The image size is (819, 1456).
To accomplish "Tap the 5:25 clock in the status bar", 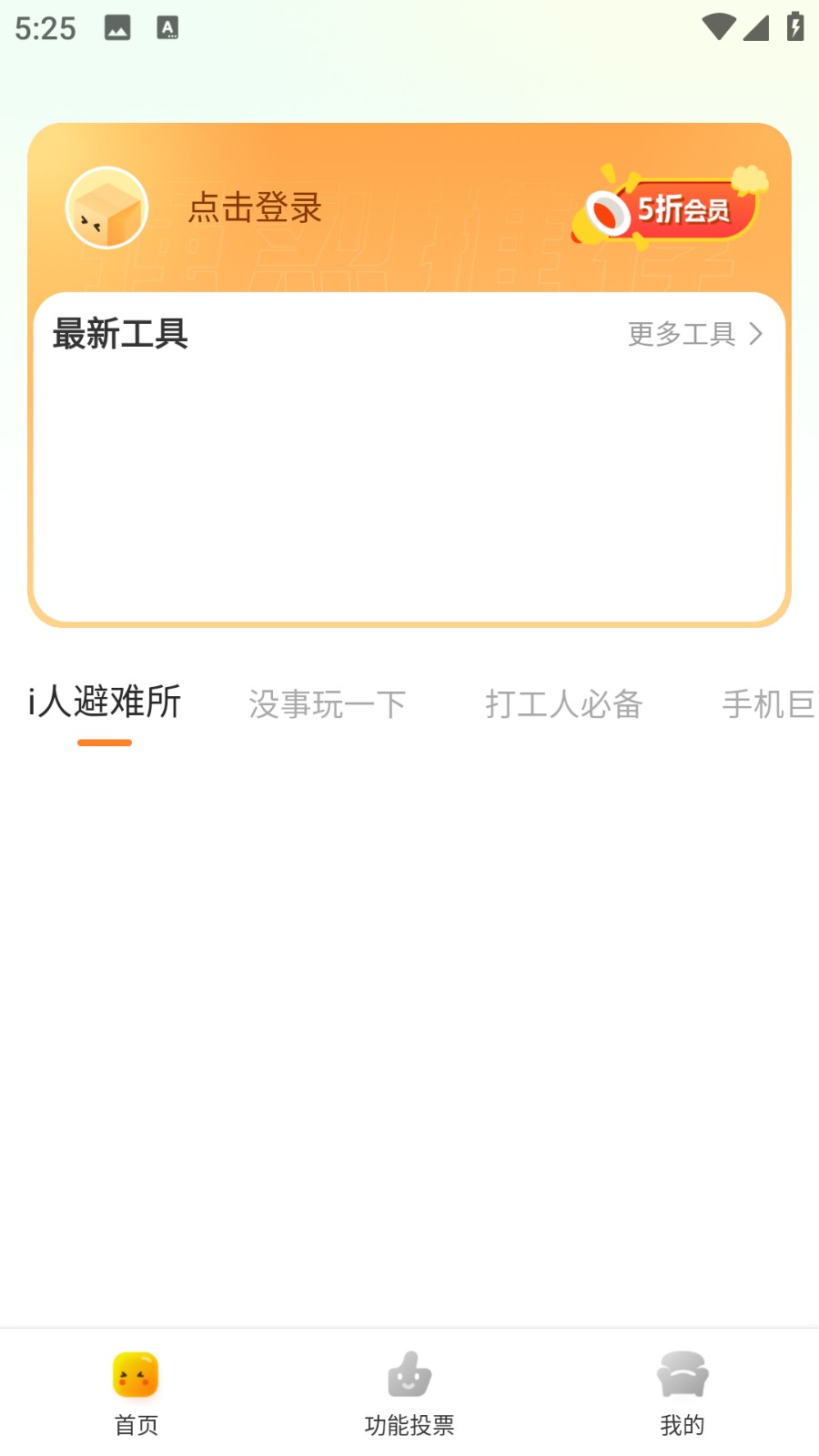I will coord(45,28).
